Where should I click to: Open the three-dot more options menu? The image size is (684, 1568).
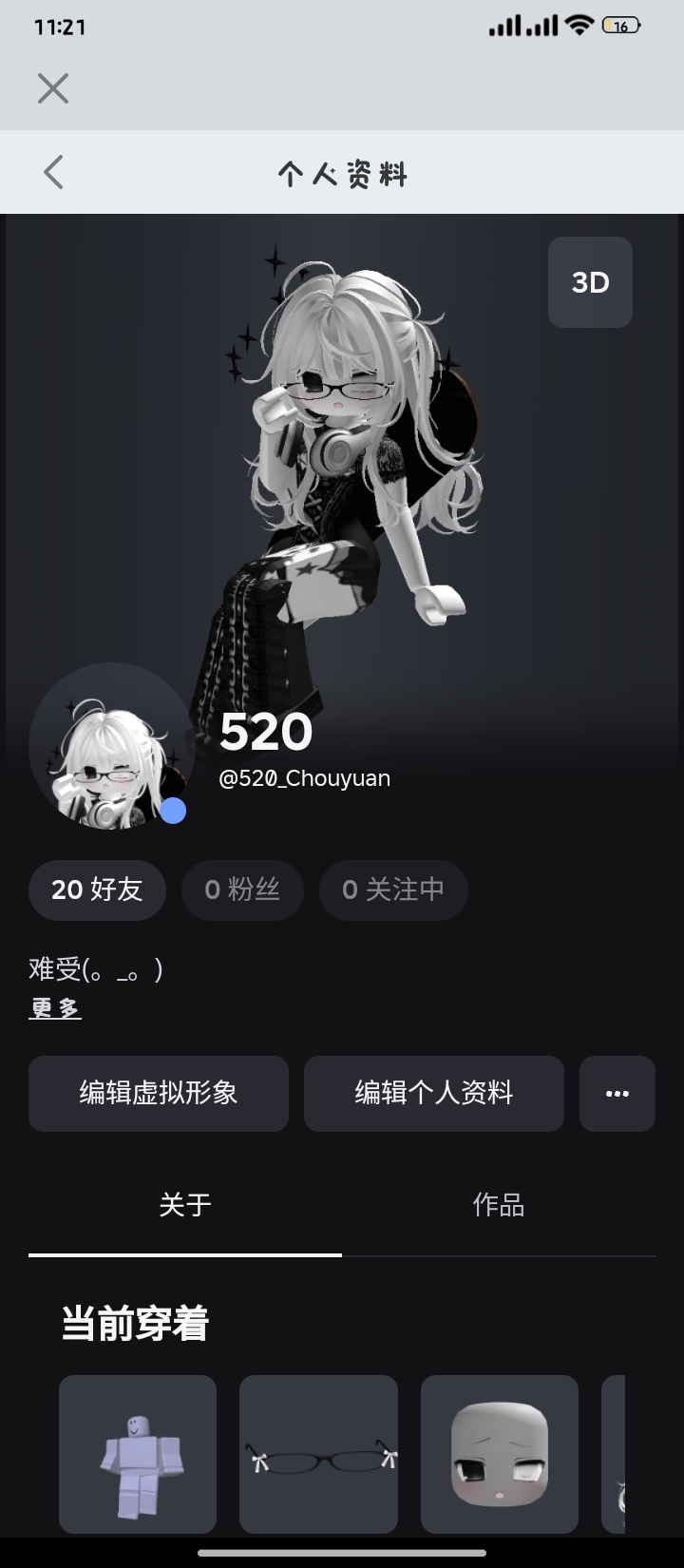617,1094
